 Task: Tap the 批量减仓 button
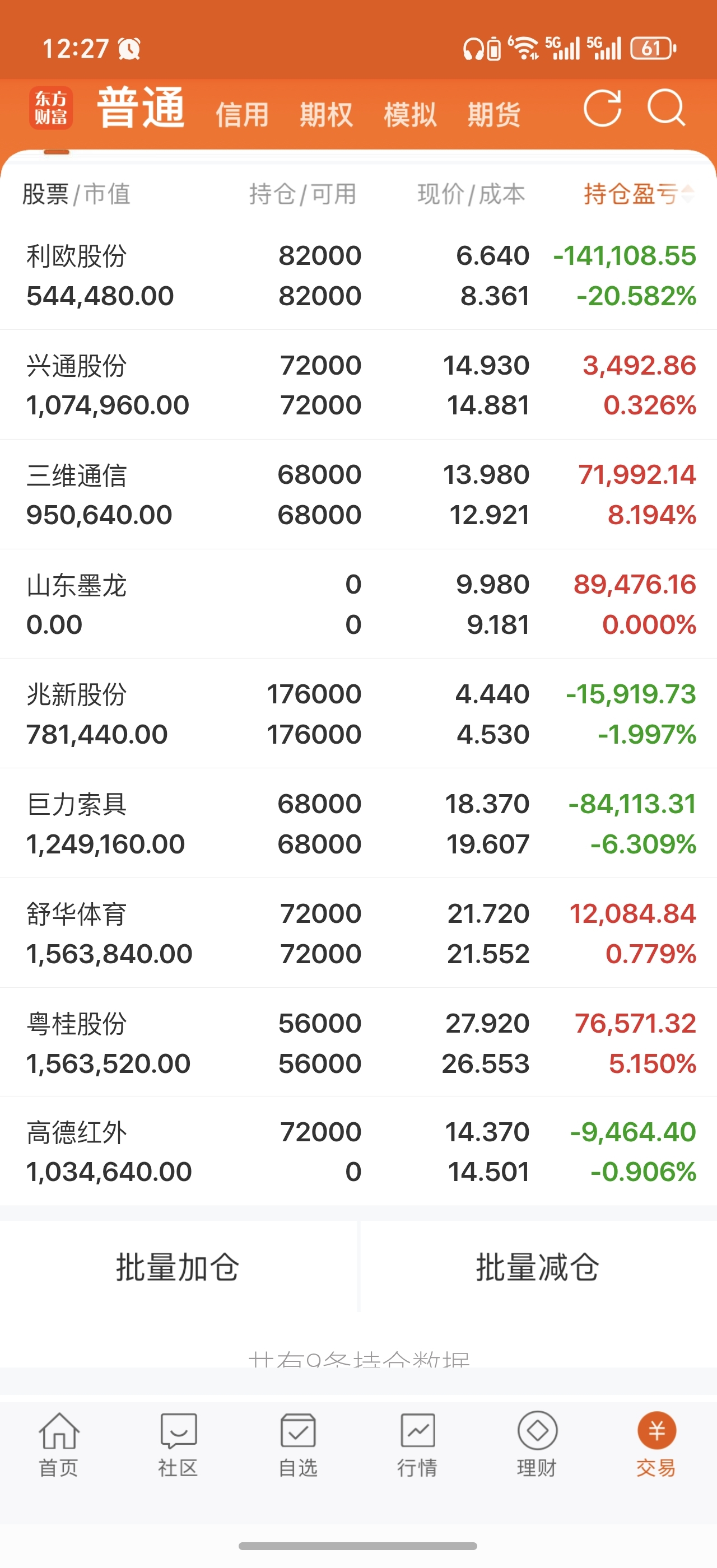[538, 1267]
